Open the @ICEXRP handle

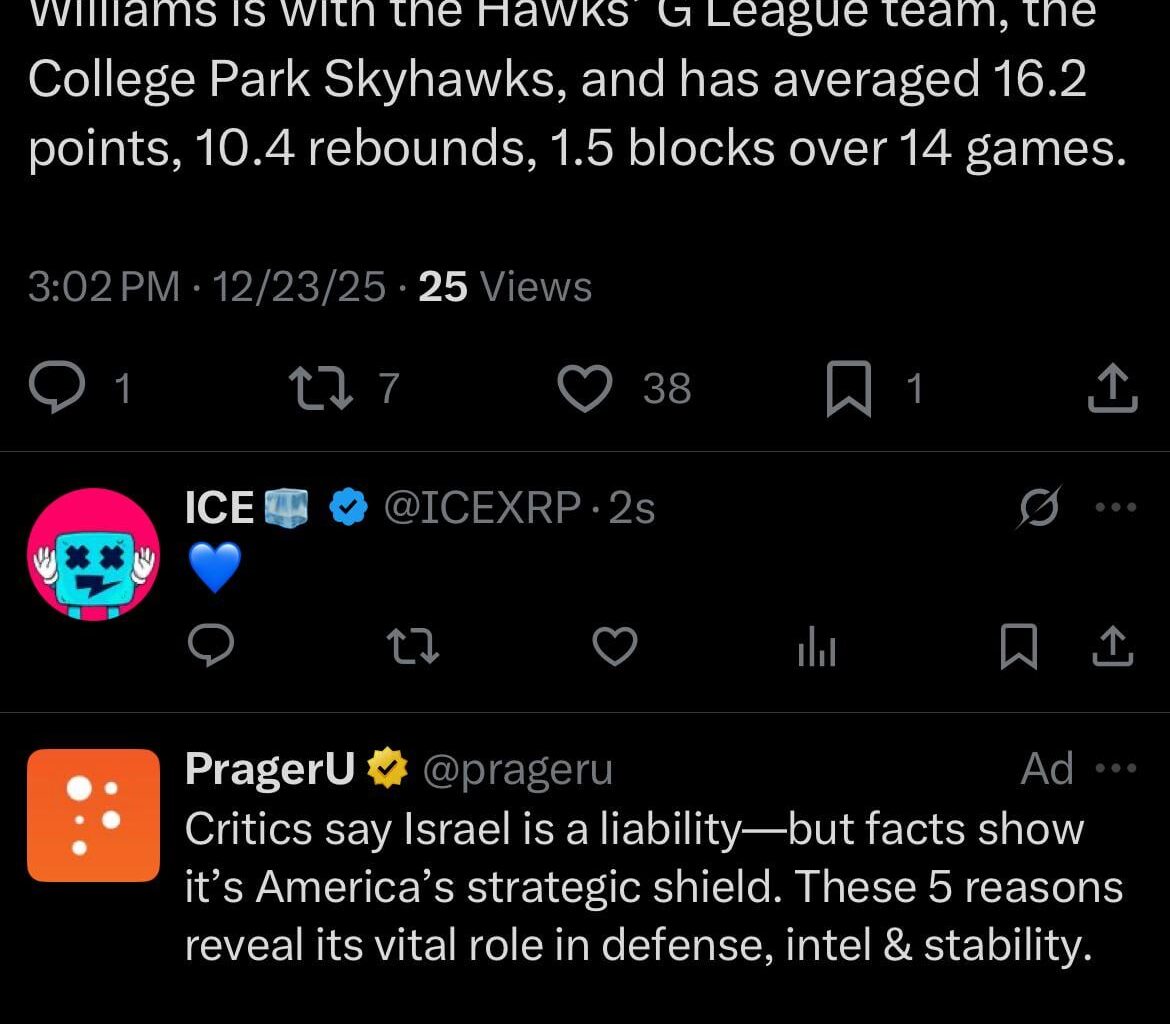(x=482, y=509)
